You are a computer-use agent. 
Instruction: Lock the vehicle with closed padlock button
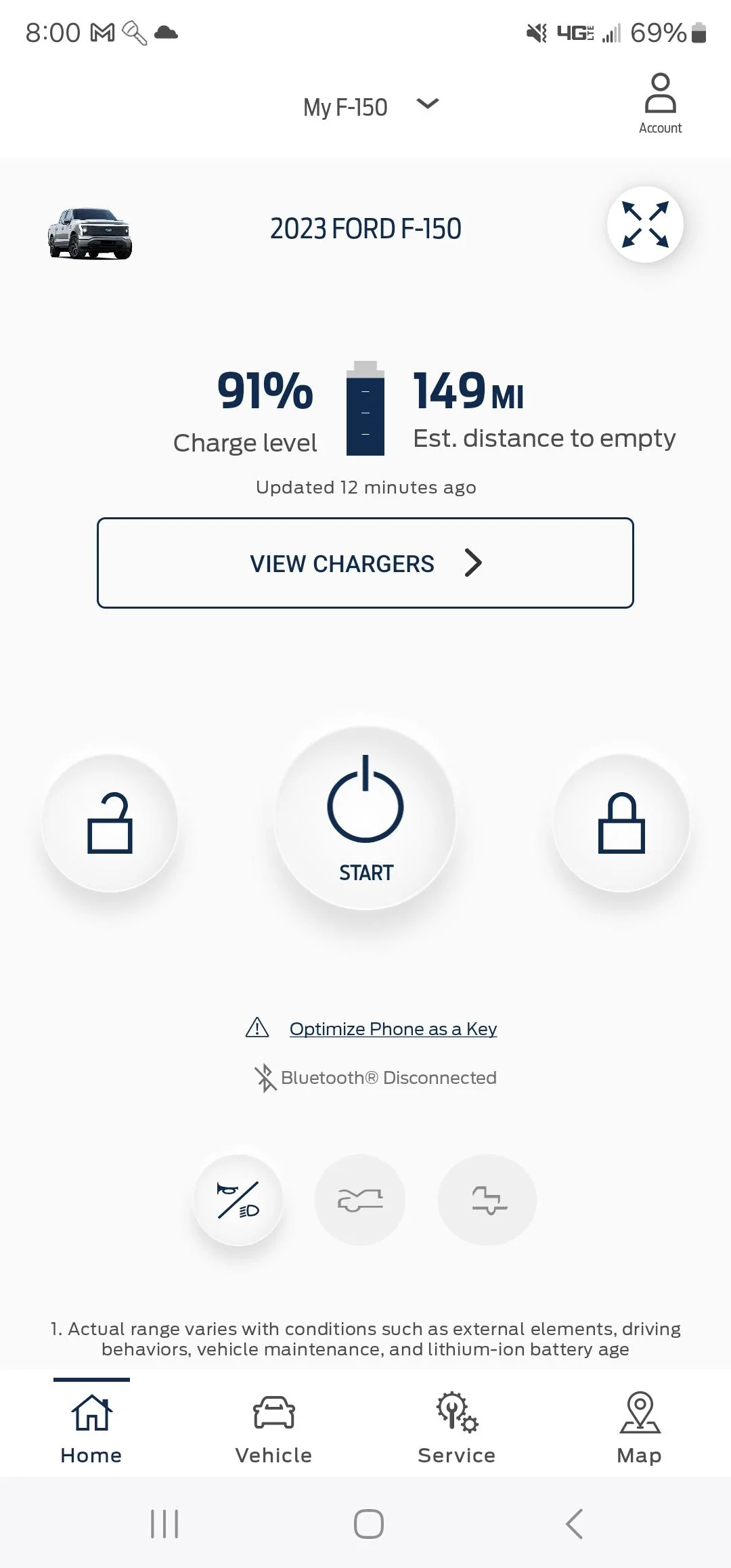pyautogui.click(x=621, y=823)
